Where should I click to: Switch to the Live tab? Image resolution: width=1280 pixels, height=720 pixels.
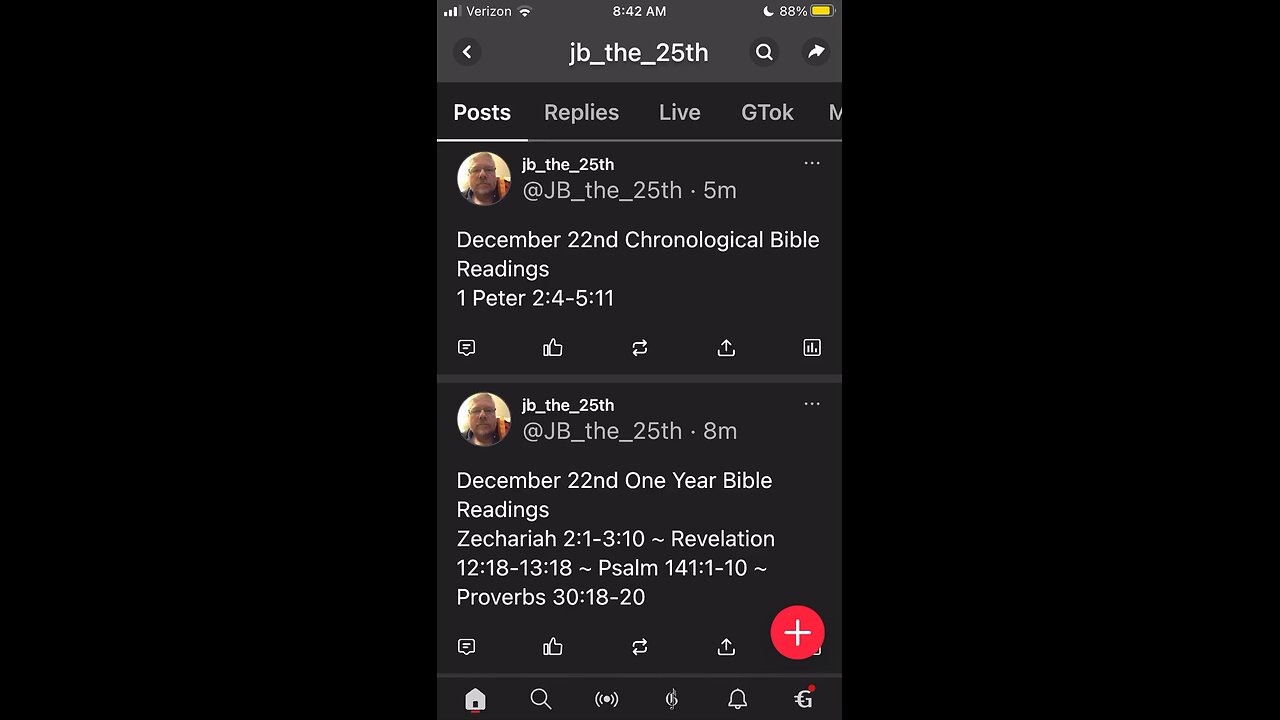[679, 112]
